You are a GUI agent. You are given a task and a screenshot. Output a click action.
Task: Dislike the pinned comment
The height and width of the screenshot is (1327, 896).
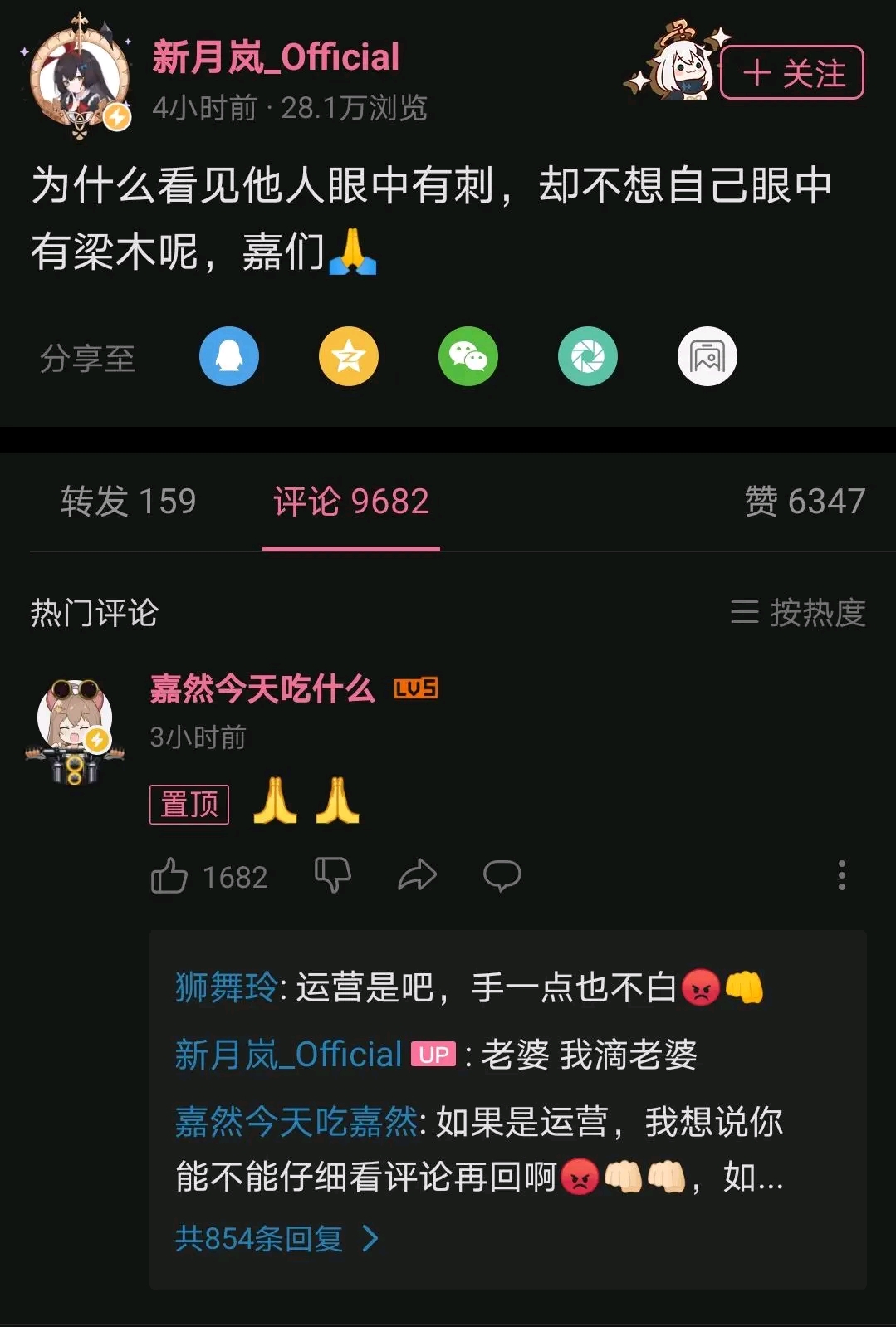332,875
